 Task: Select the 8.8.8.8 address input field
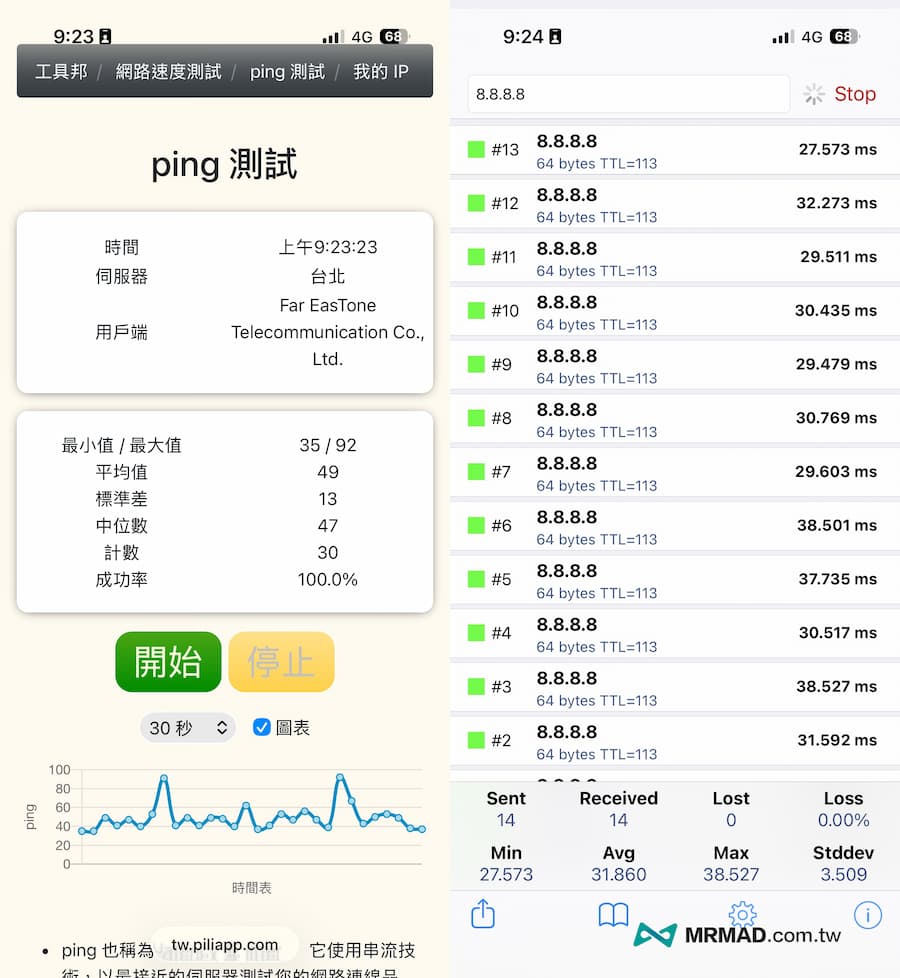click(628, 93)
